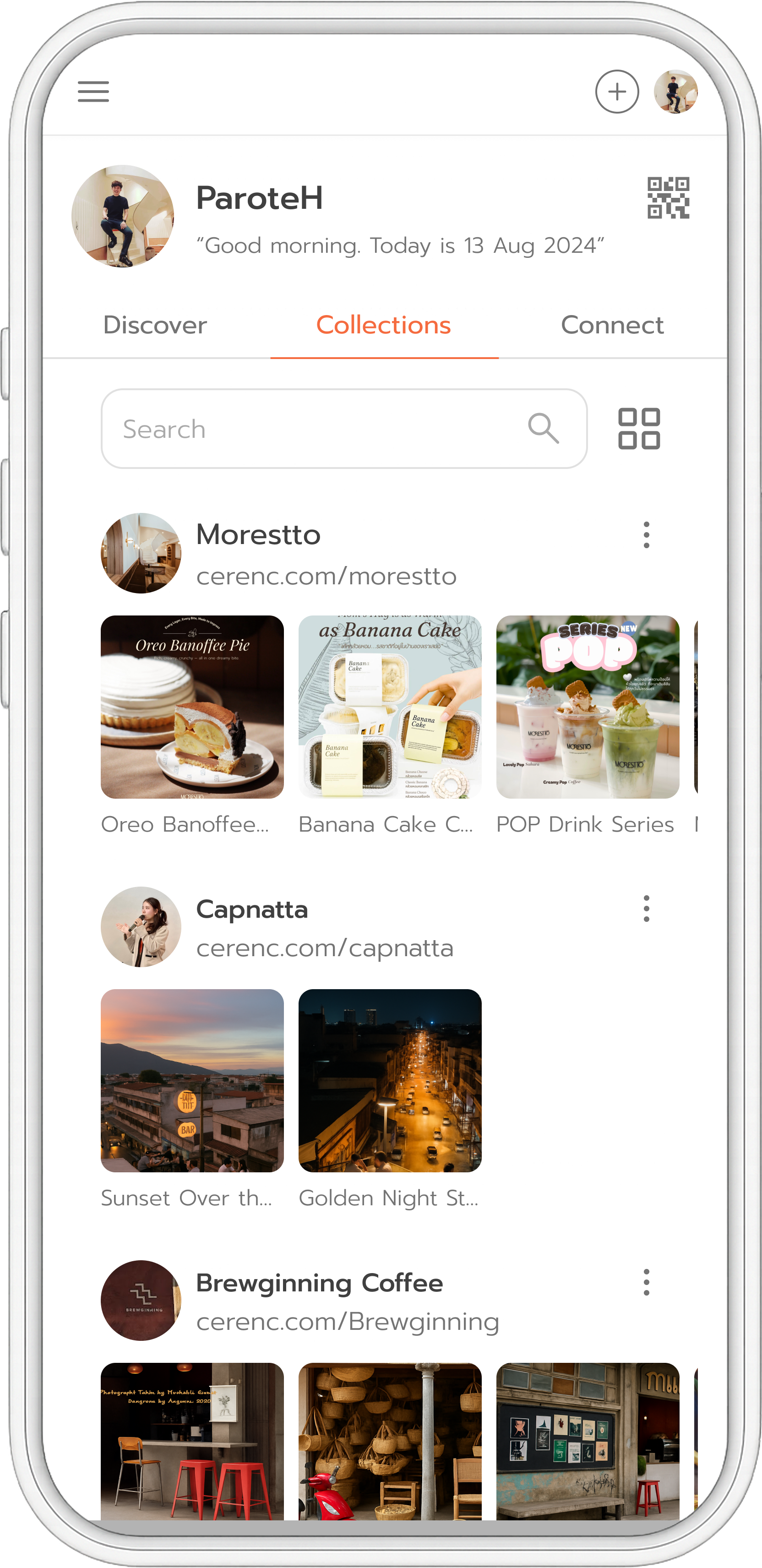
Task: Select the Collections tab
Action: tap(383, 325)
